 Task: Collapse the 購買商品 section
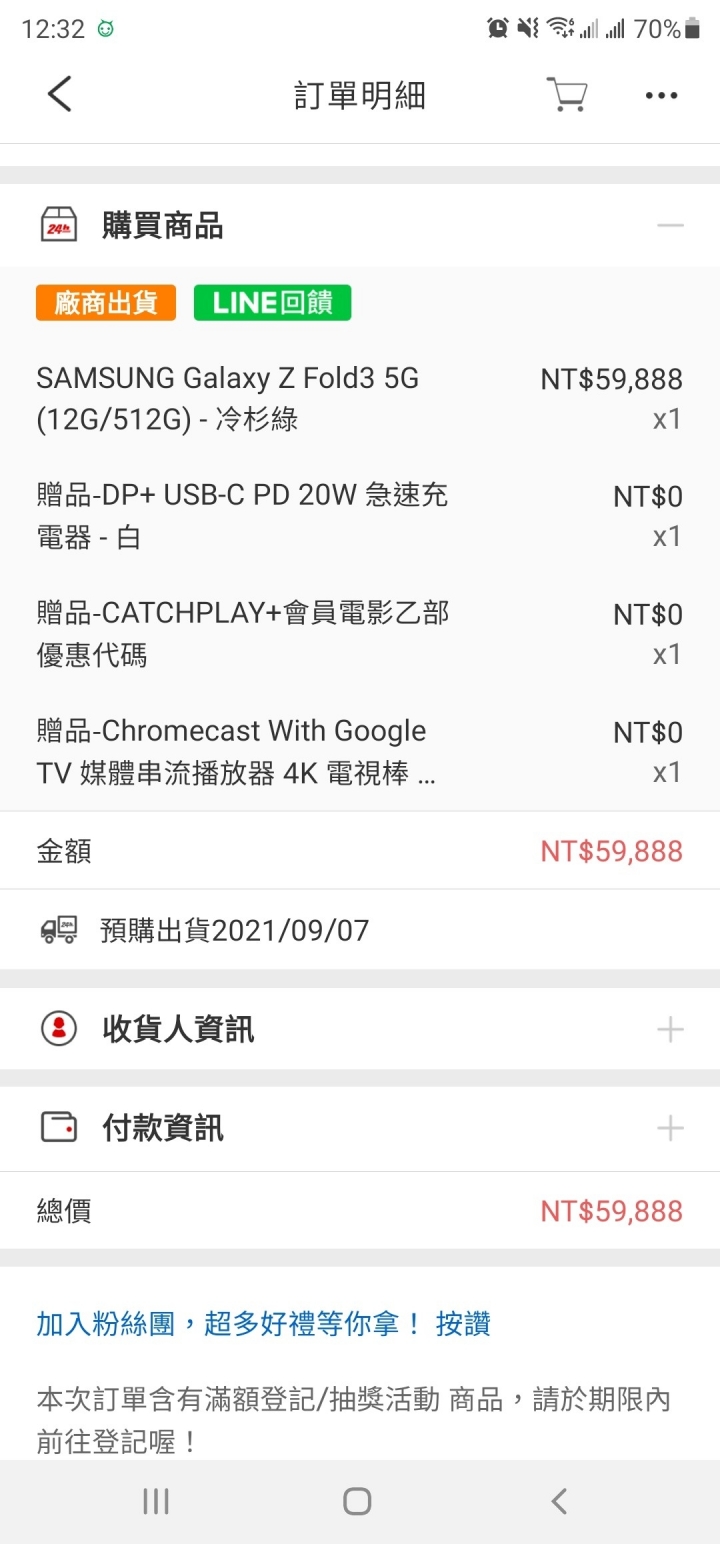click(x=670, y=226)
